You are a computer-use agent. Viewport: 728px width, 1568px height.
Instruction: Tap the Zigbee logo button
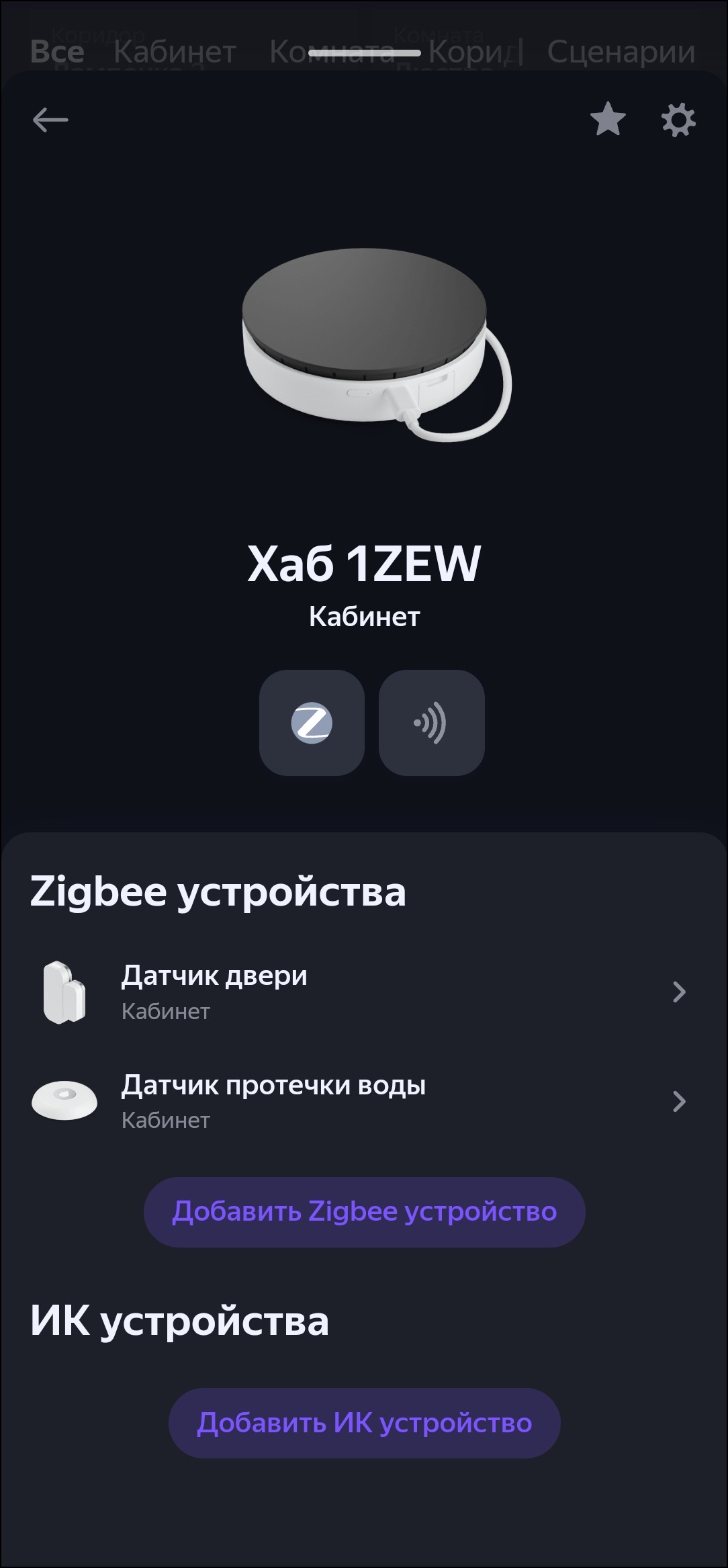(x=312, y=723)
